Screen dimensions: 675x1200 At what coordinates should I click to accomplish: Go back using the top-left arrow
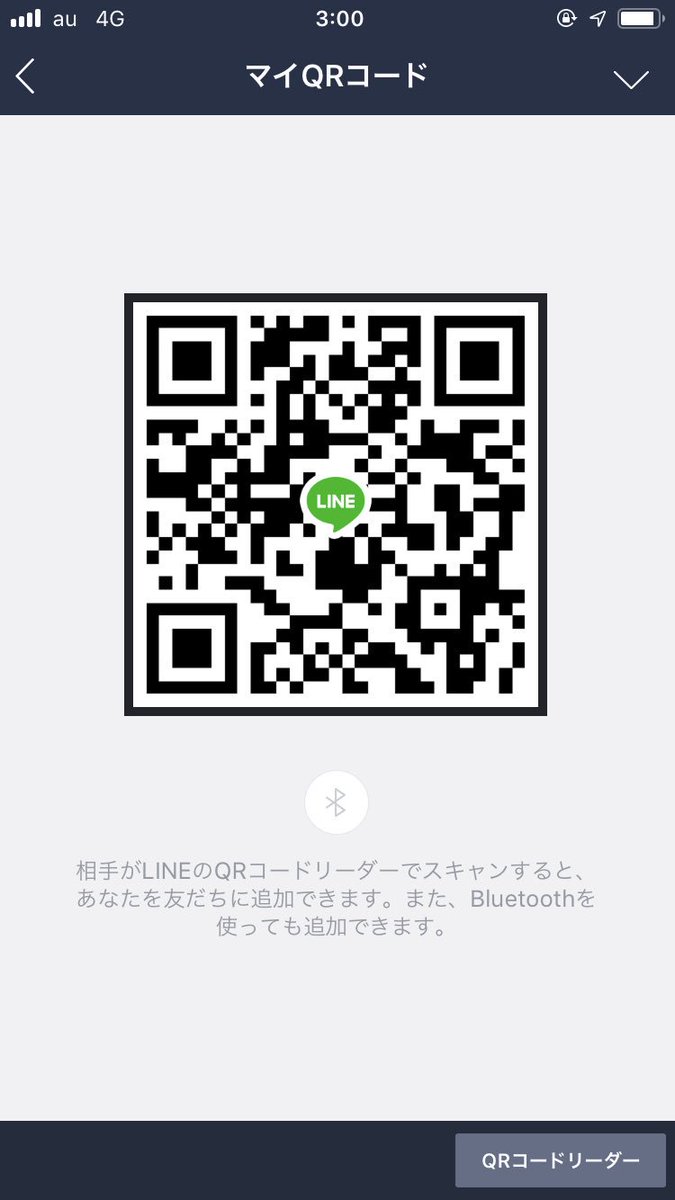(26, 76)
